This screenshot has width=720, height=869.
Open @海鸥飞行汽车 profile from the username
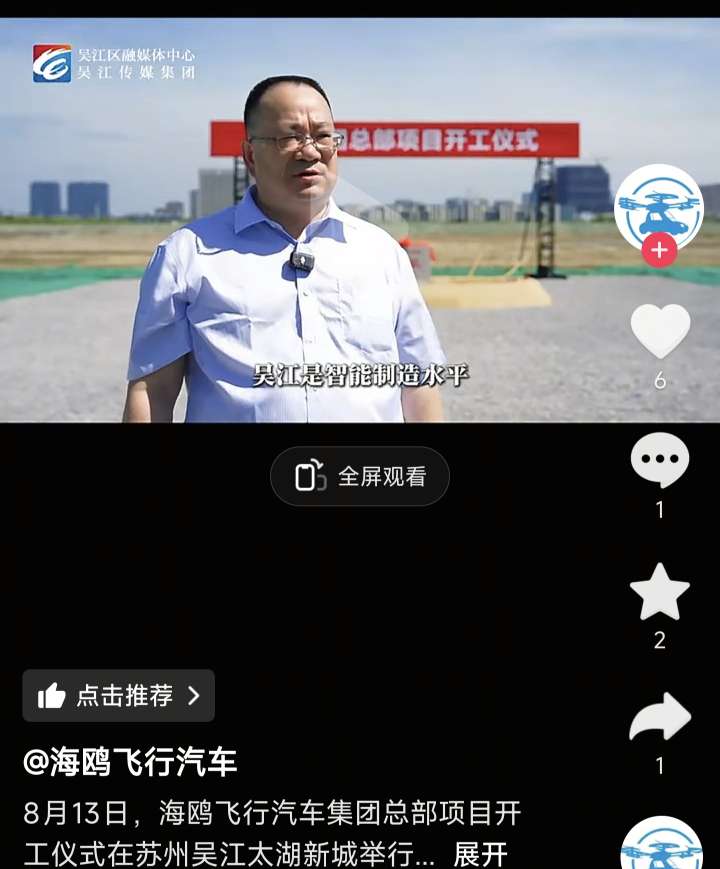click(x=130, y=762)
